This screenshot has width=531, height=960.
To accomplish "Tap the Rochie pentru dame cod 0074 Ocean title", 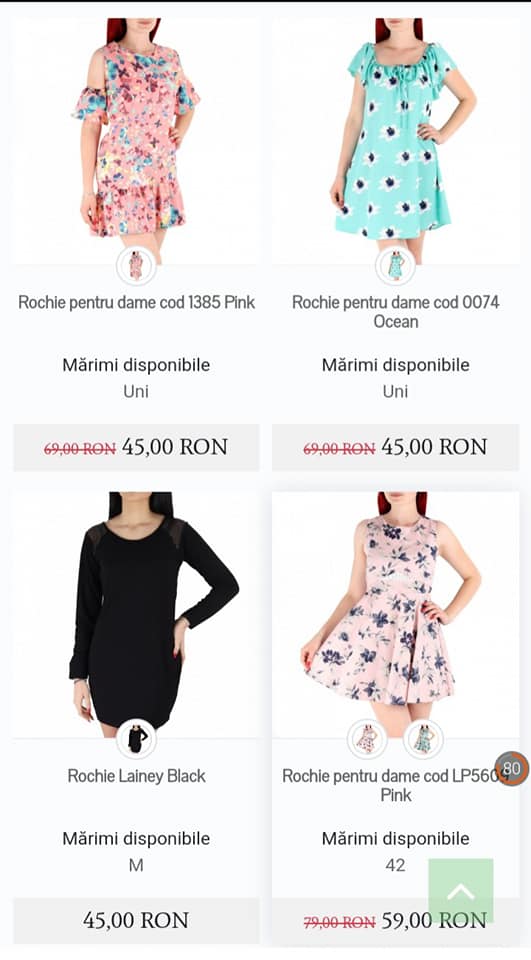I will [396, 312].
